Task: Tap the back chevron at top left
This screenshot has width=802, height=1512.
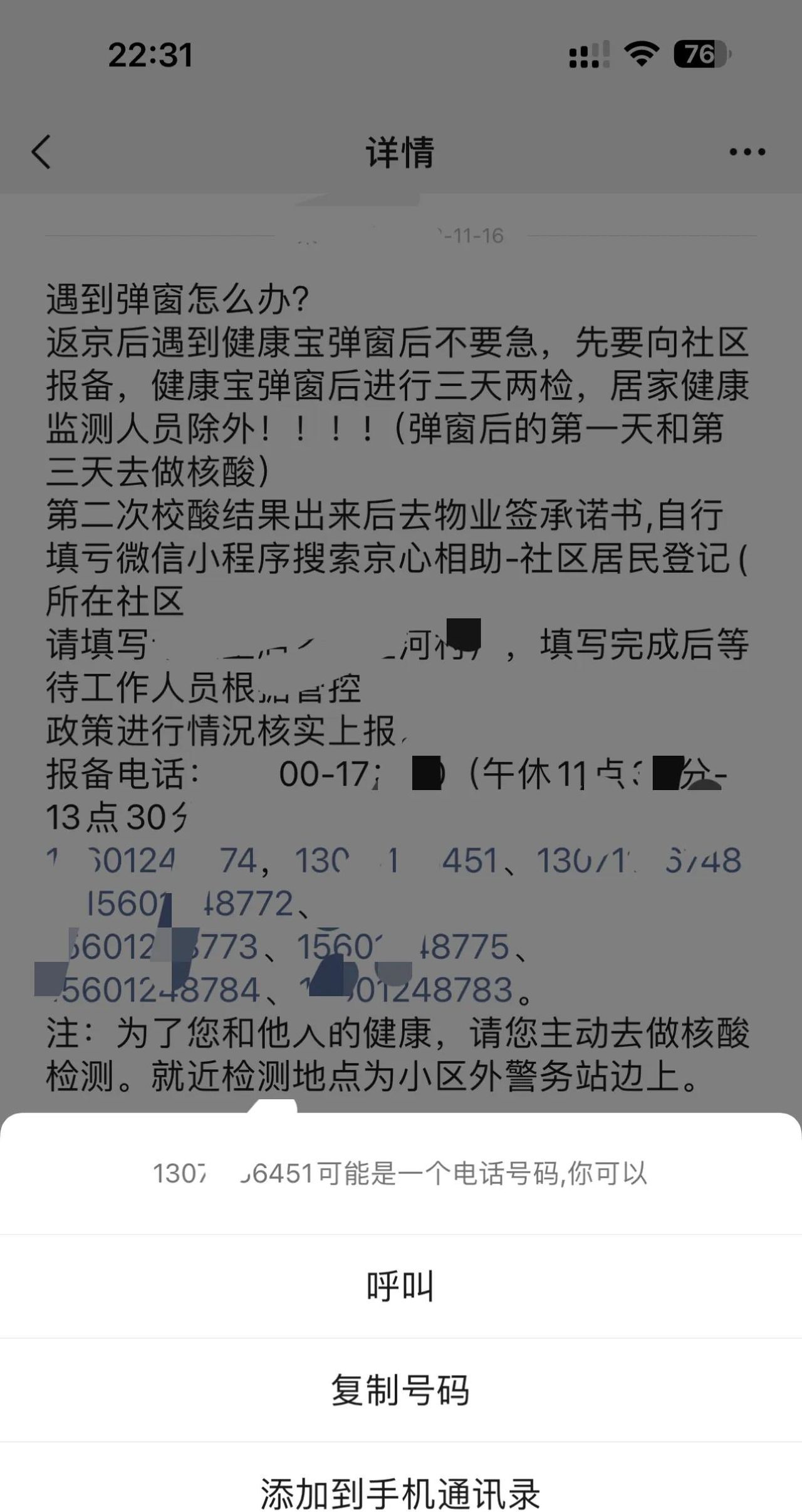Action: coord(40,152)
